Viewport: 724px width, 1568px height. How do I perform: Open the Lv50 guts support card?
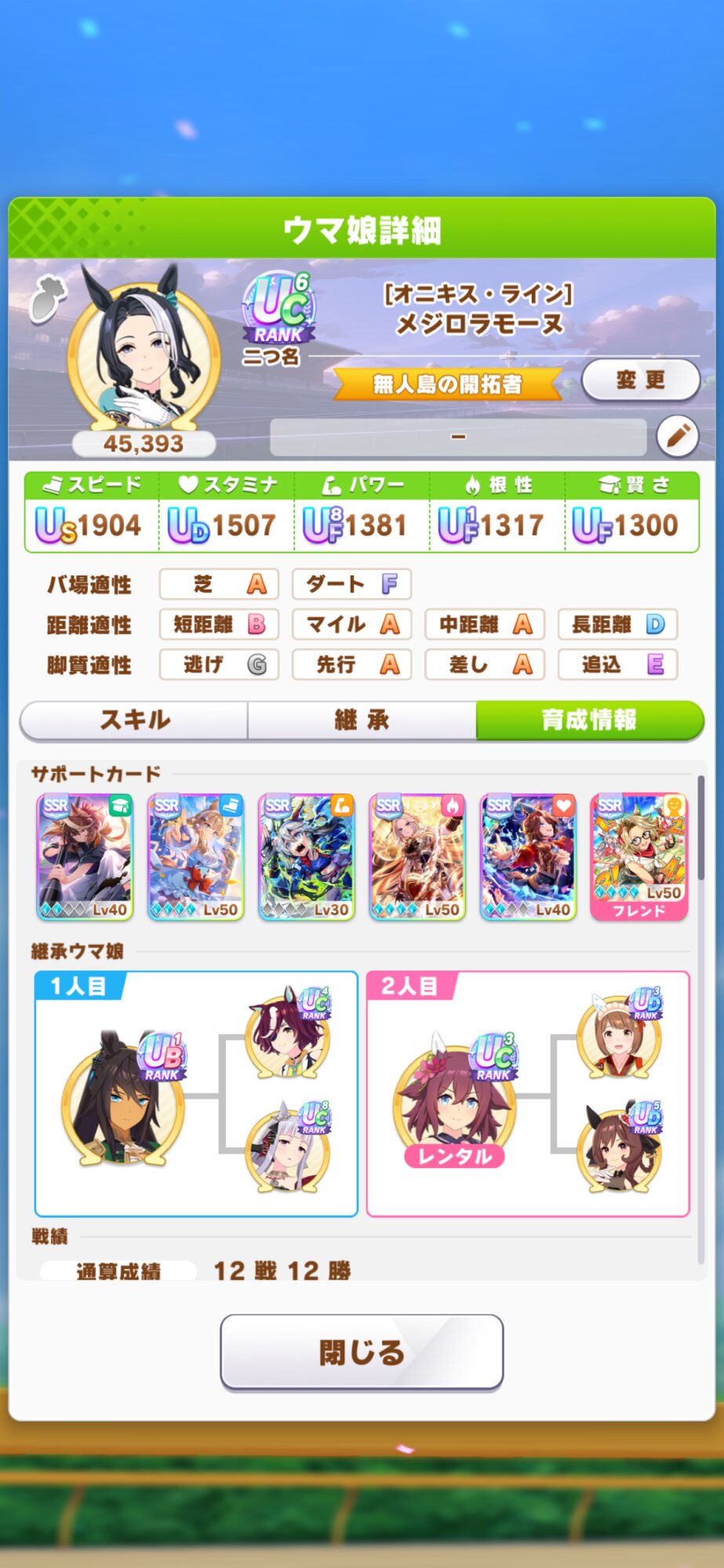417,856
